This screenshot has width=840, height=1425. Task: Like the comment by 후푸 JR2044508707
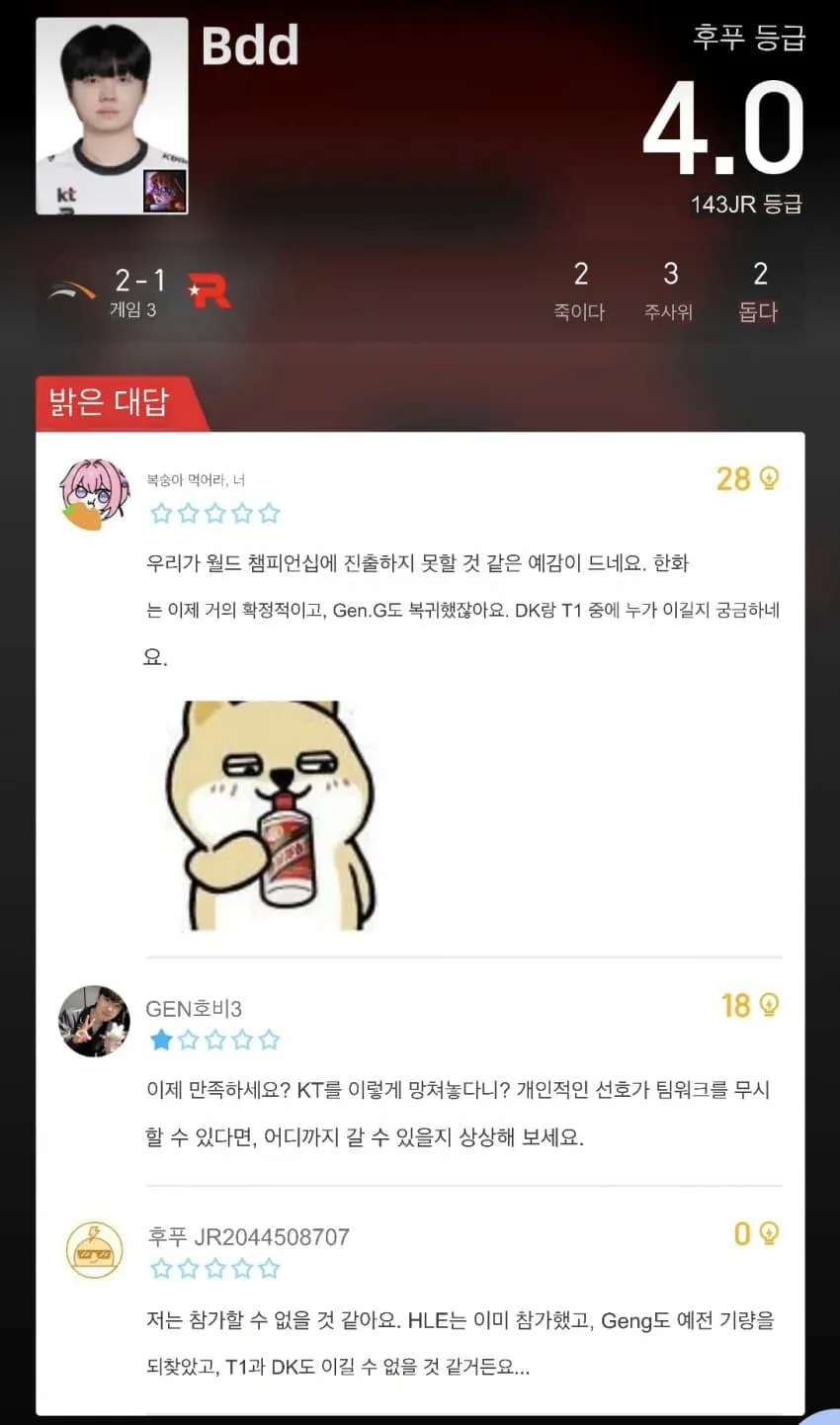[x=769, y=1233]
